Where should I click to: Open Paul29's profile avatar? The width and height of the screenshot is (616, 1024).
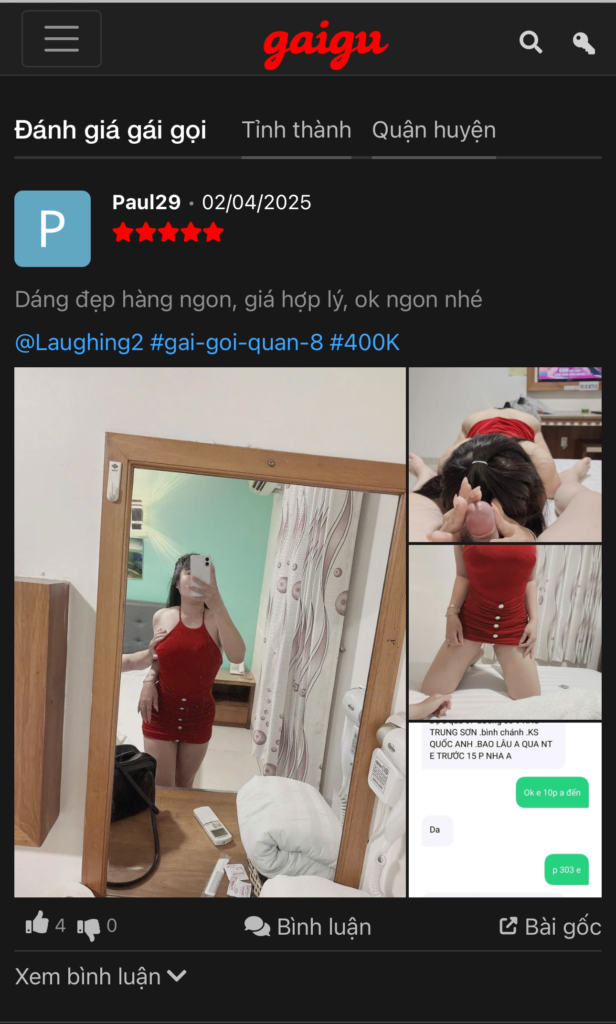pos(52,229)
